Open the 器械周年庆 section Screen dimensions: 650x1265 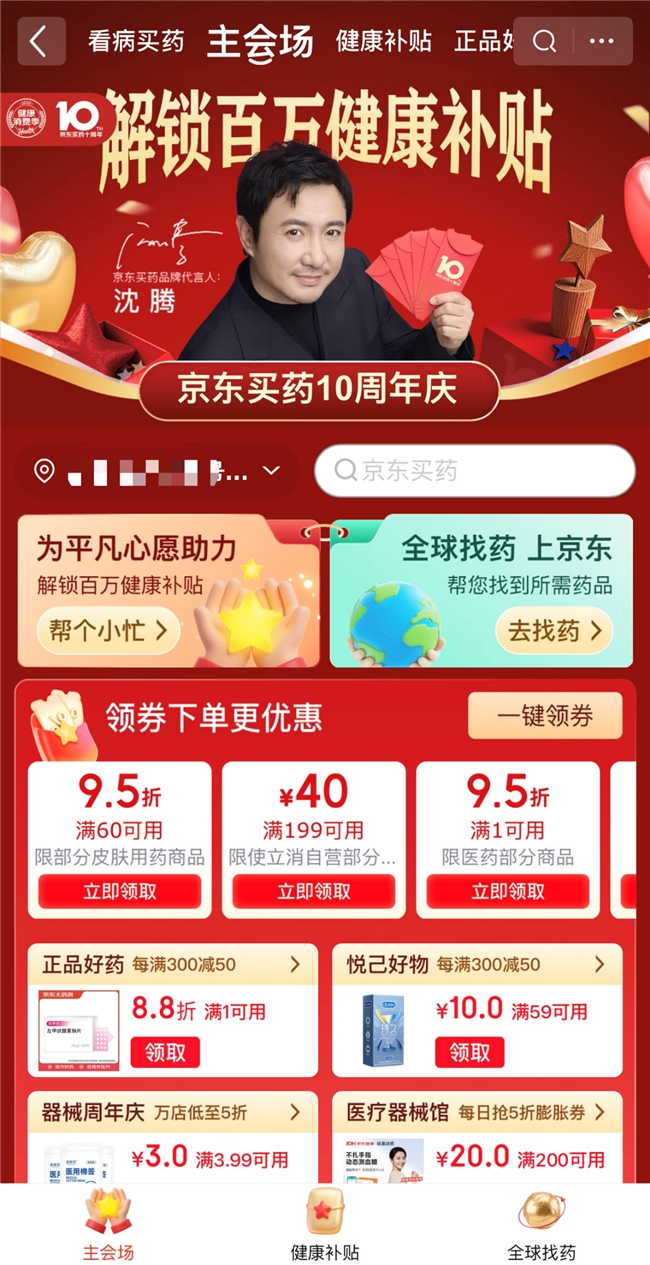coord(172,1112)
